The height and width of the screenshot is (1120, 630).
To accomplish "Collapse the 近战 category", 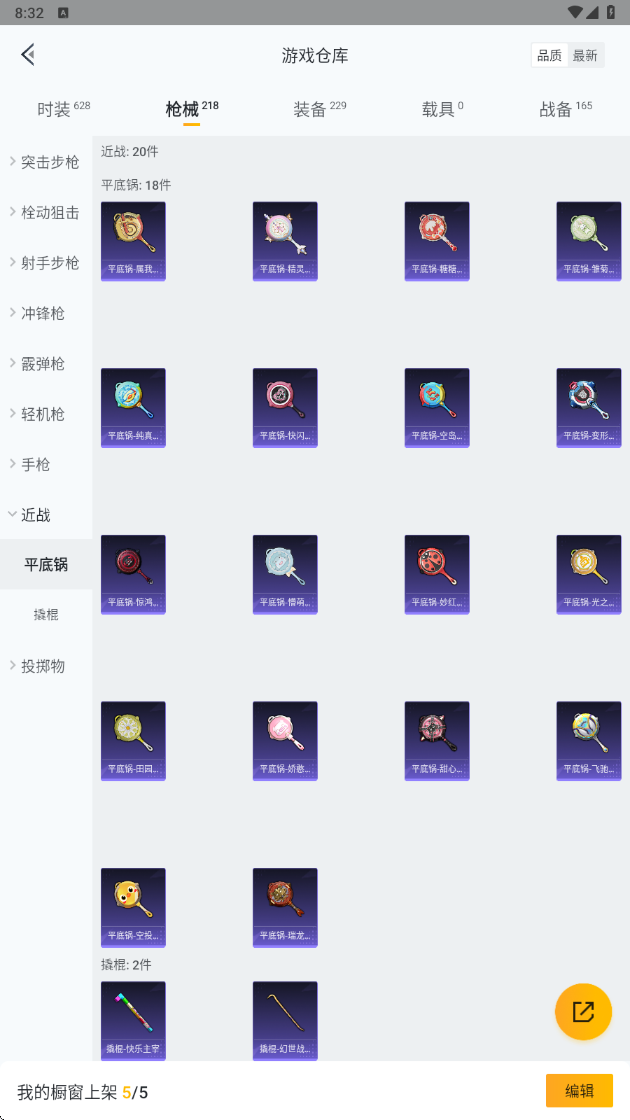I will 46,515.
